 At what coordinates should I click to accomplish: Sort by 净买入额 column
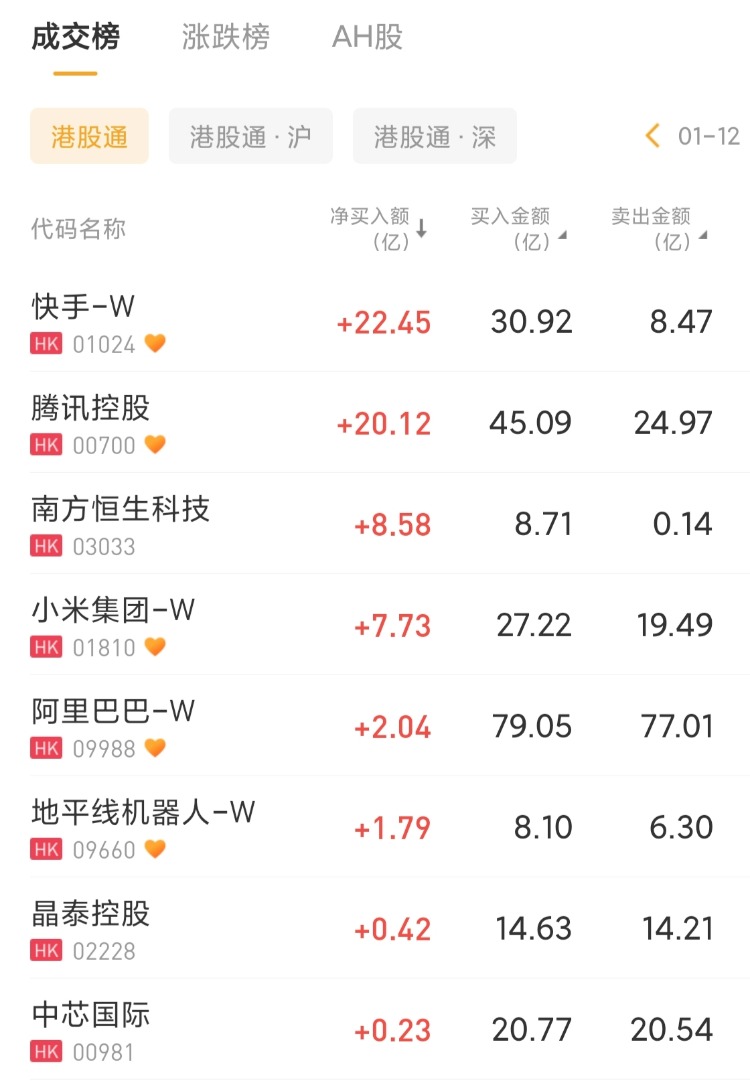pyautogui.click(x=379, y=229)
